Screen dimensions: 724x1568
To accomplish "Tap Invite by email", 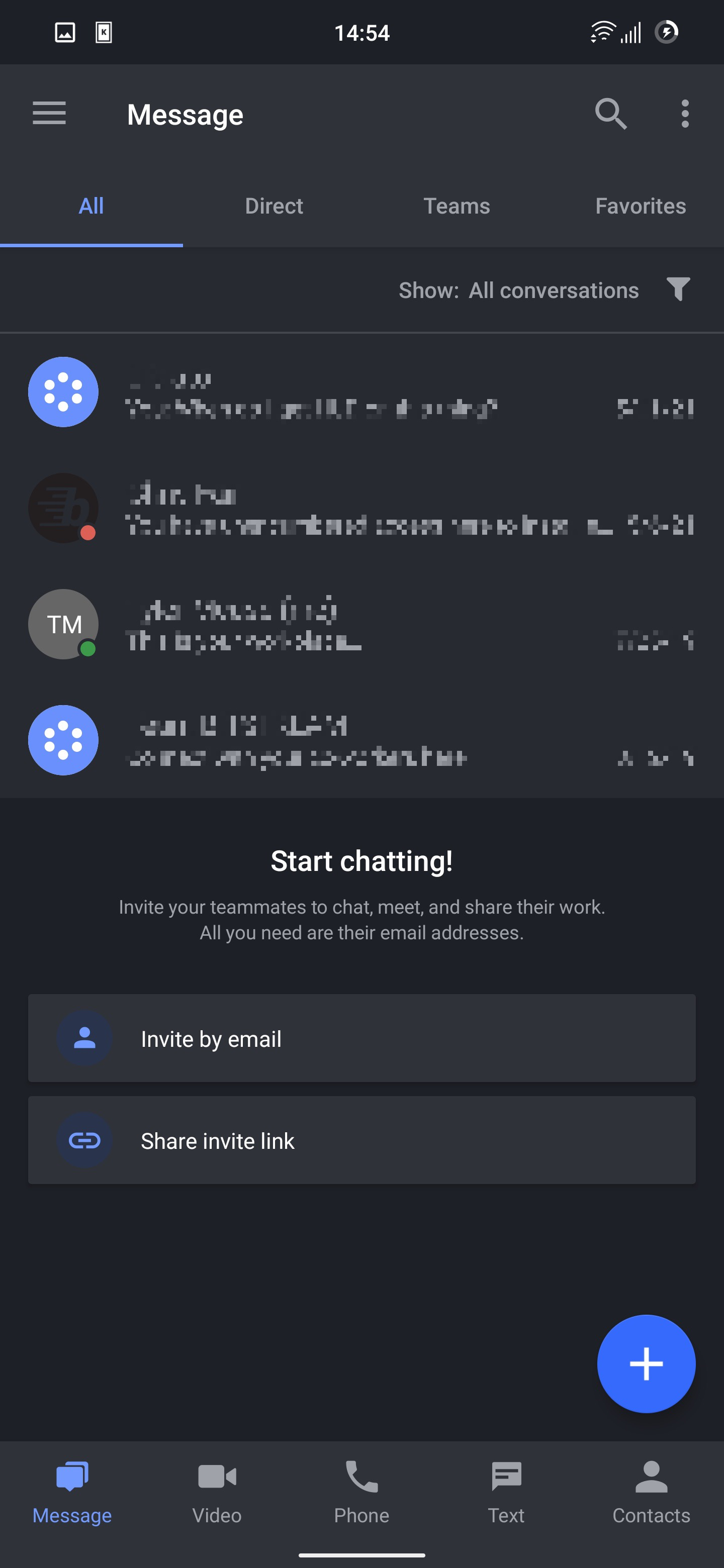I will click(x=361, y=1038).
